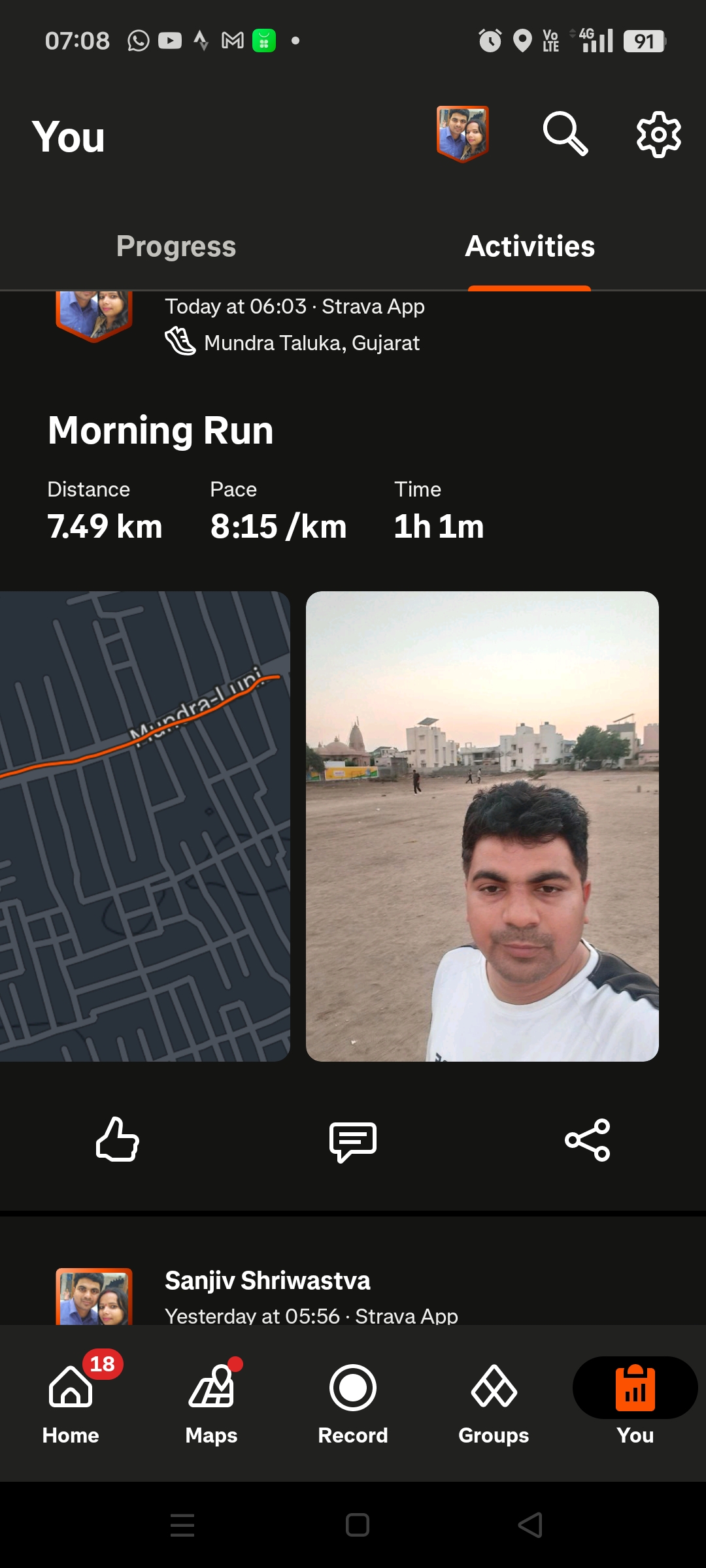This screenshot has width=706, height=1568.
Task: Go back using the system back button
Action: click(530, 1526)
